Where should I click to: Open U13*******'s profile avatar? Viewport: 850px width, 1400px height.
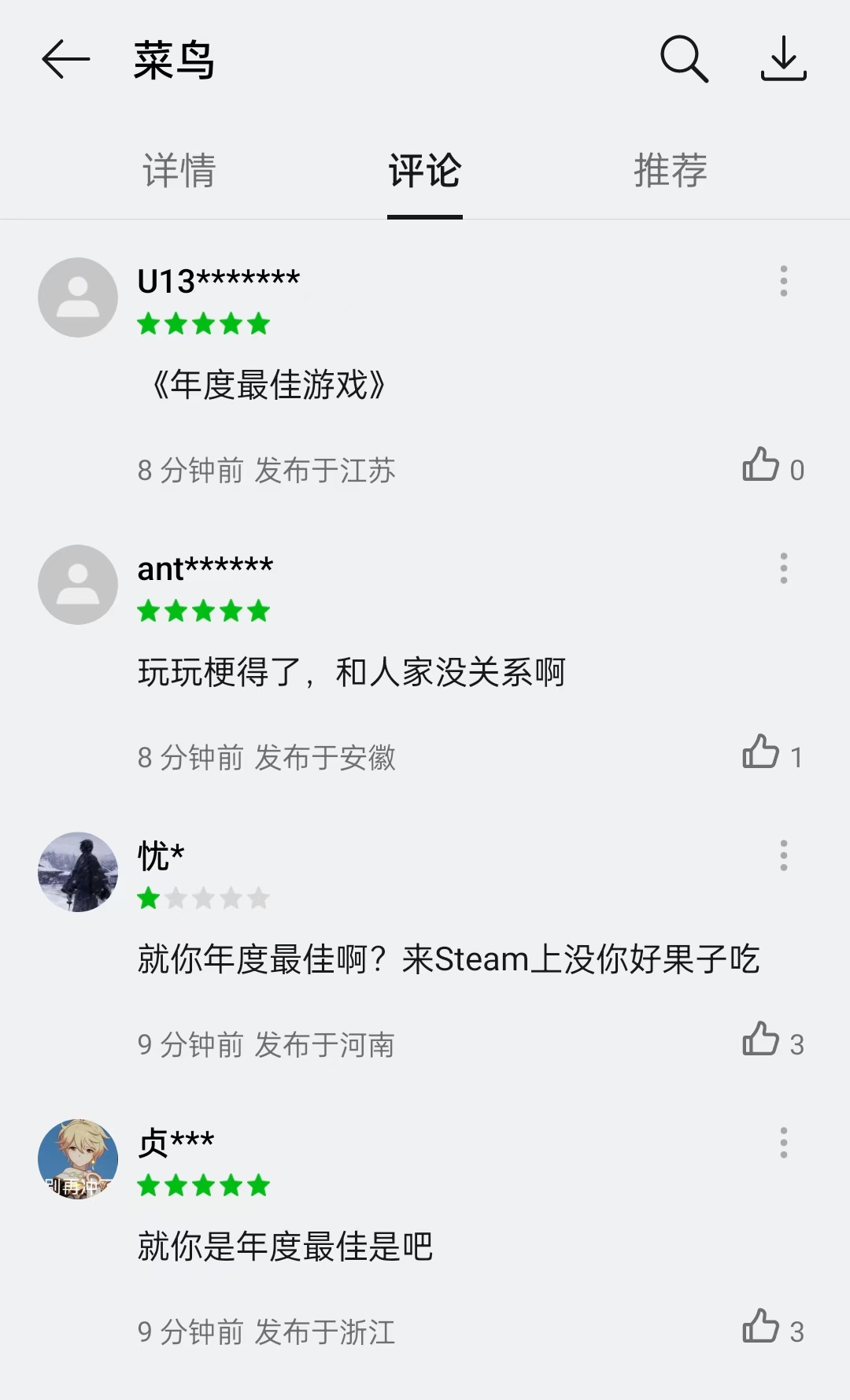coord(77,297)
